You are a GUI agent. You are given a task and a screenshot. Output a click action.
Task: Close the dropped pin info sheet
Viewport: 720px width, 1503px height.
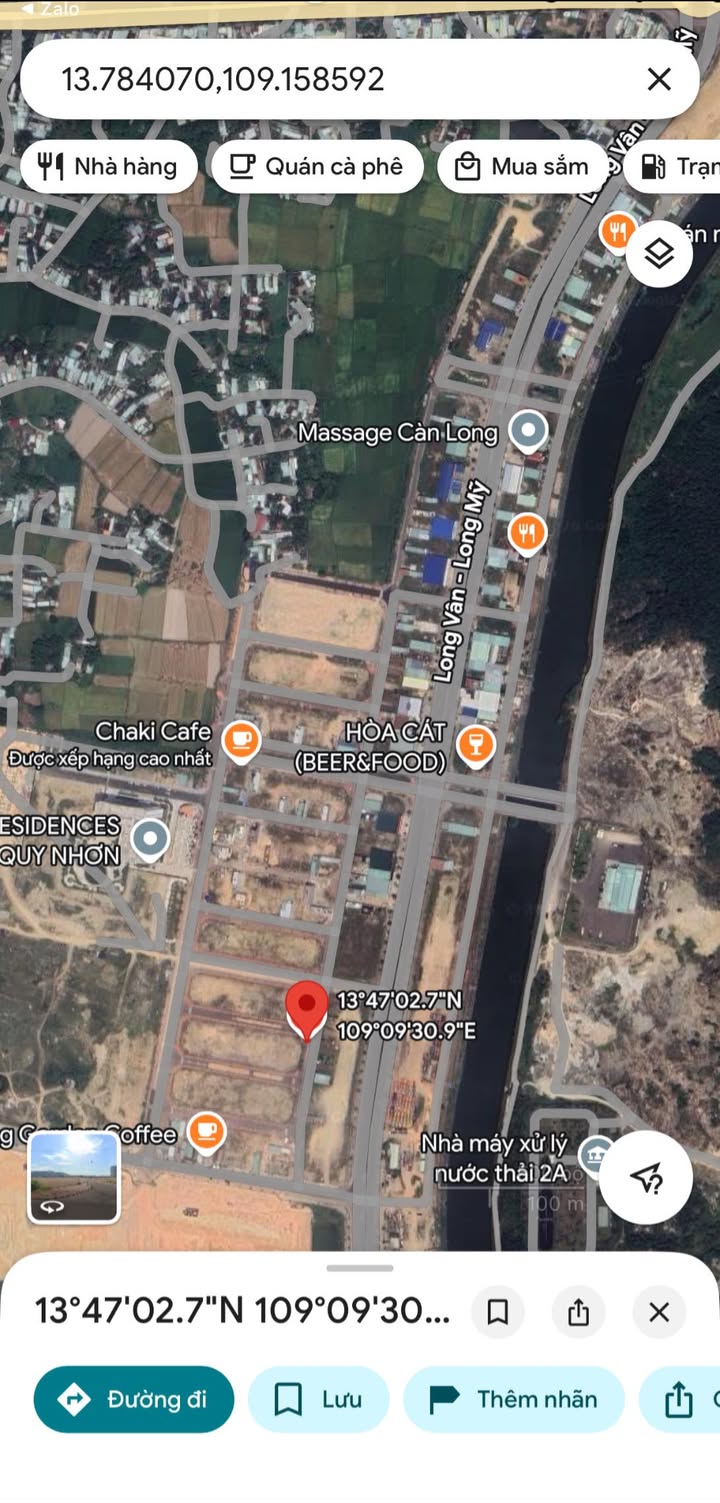pyautogui.click(x=659, y=1312)
